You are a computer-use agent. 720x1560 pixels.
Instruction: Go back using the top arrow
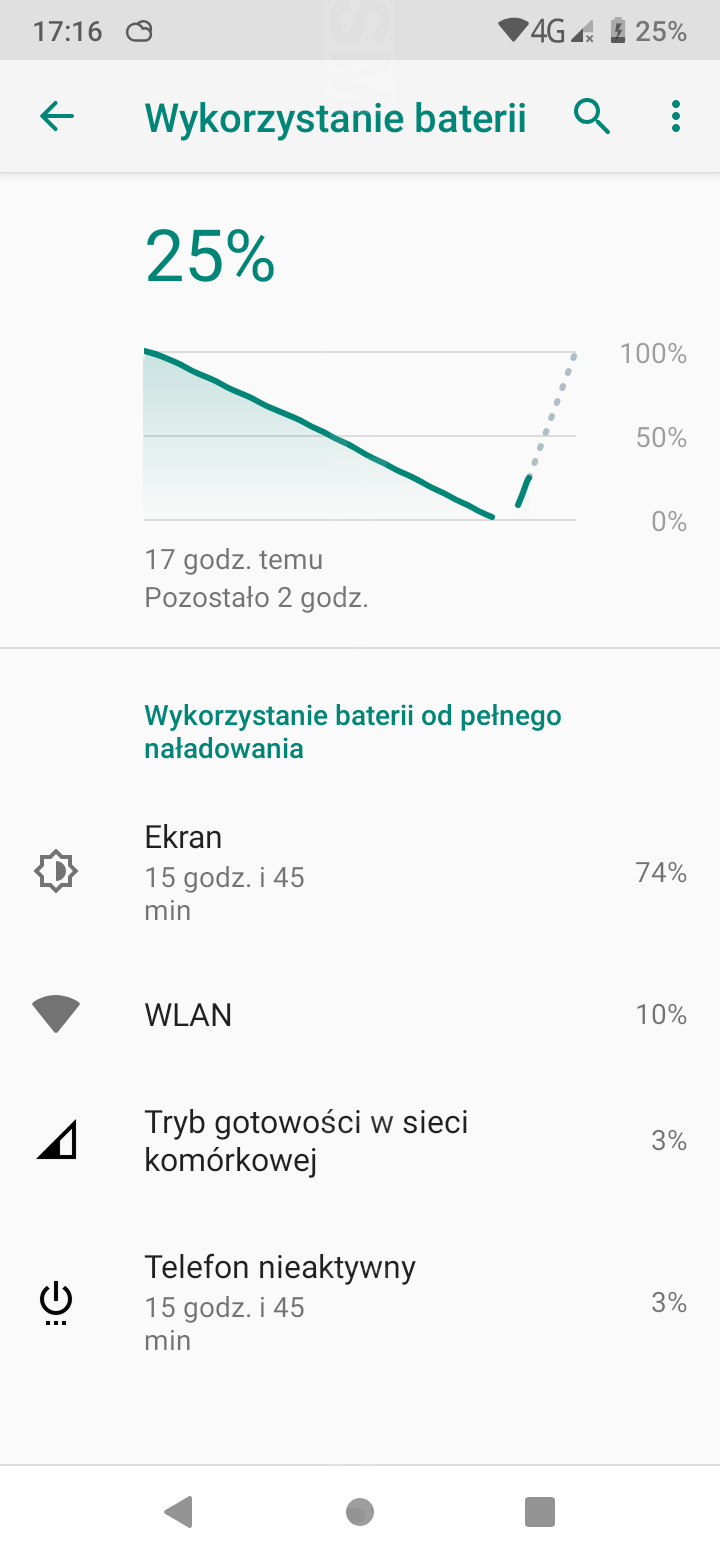pos(57,117)
